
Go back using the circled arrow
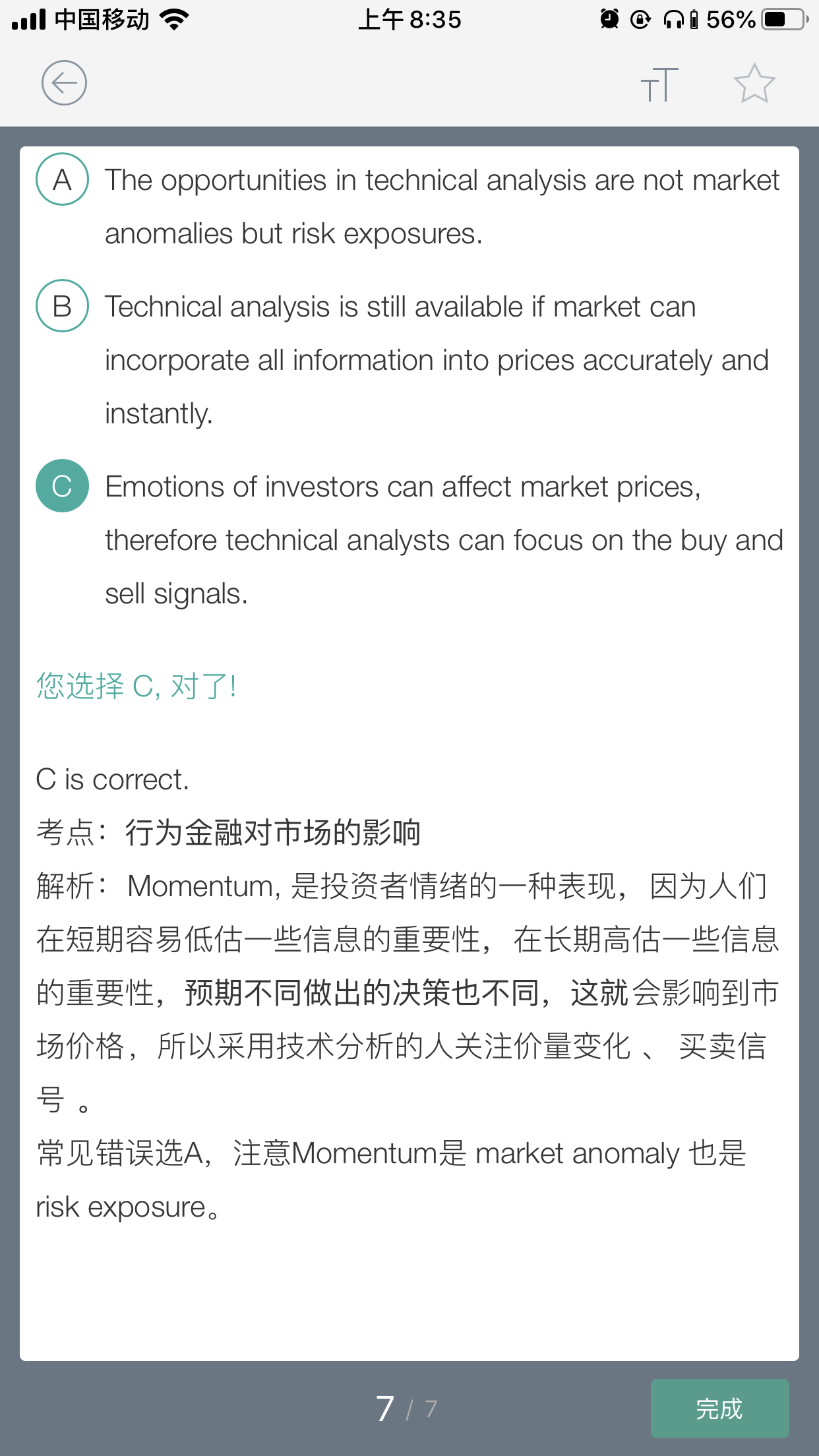coord(64,83)
